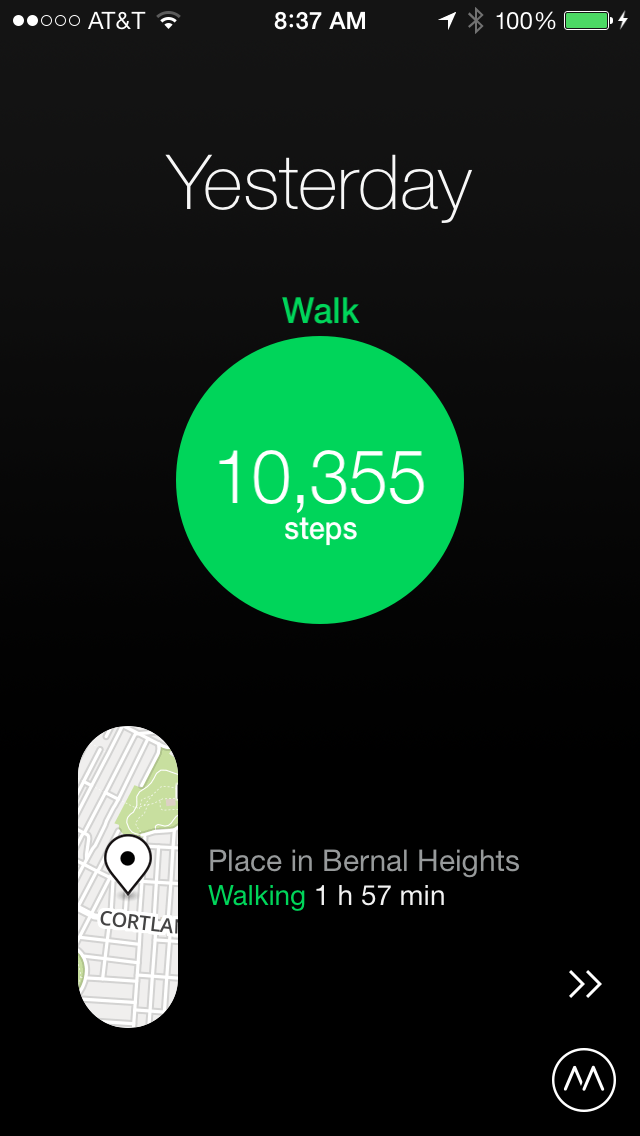Viewport: 640px width, 1136px height.
Task: Tap the green 10,355 steps circle
Action: [x=320, y=481]
